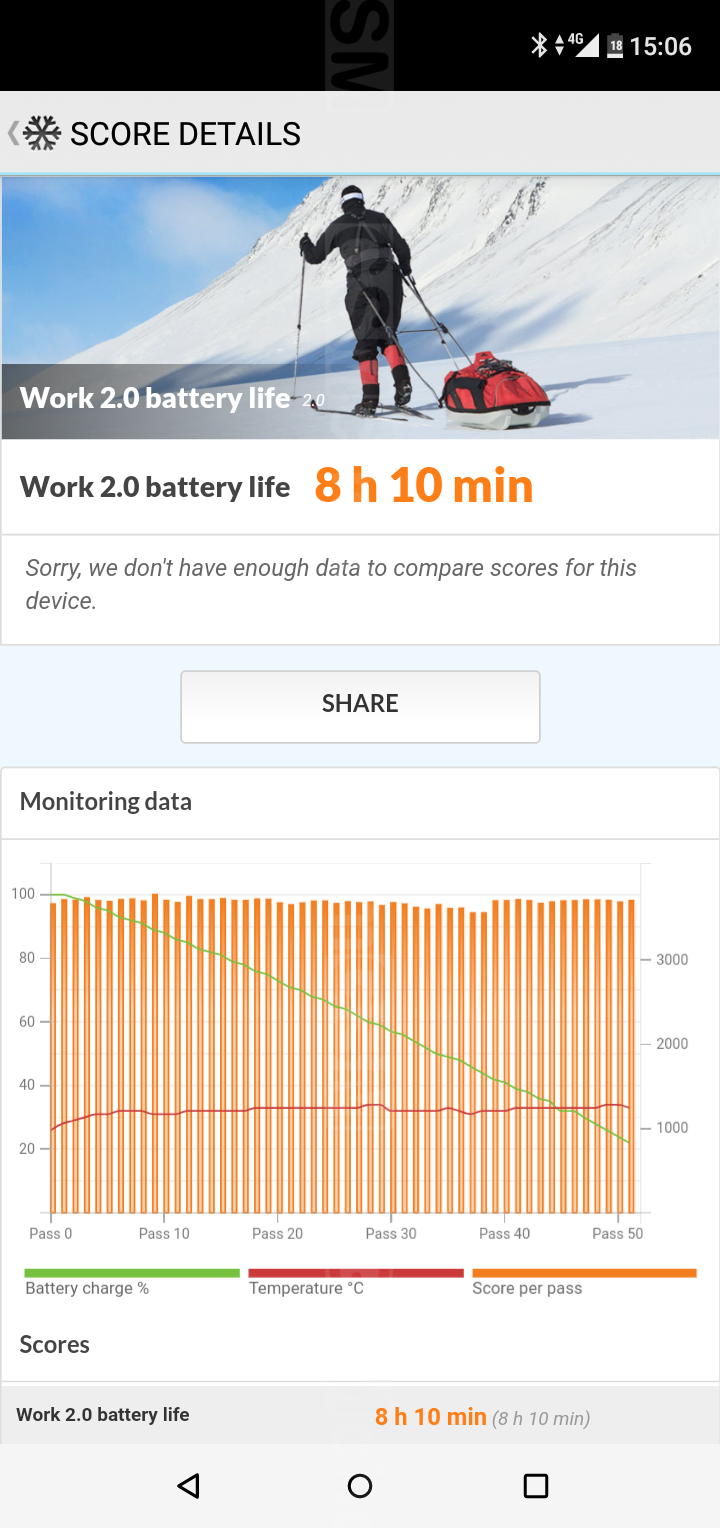Screen dimensions: 720x1528
Task: Tap the SHARE button
Action: coord(360,706)
